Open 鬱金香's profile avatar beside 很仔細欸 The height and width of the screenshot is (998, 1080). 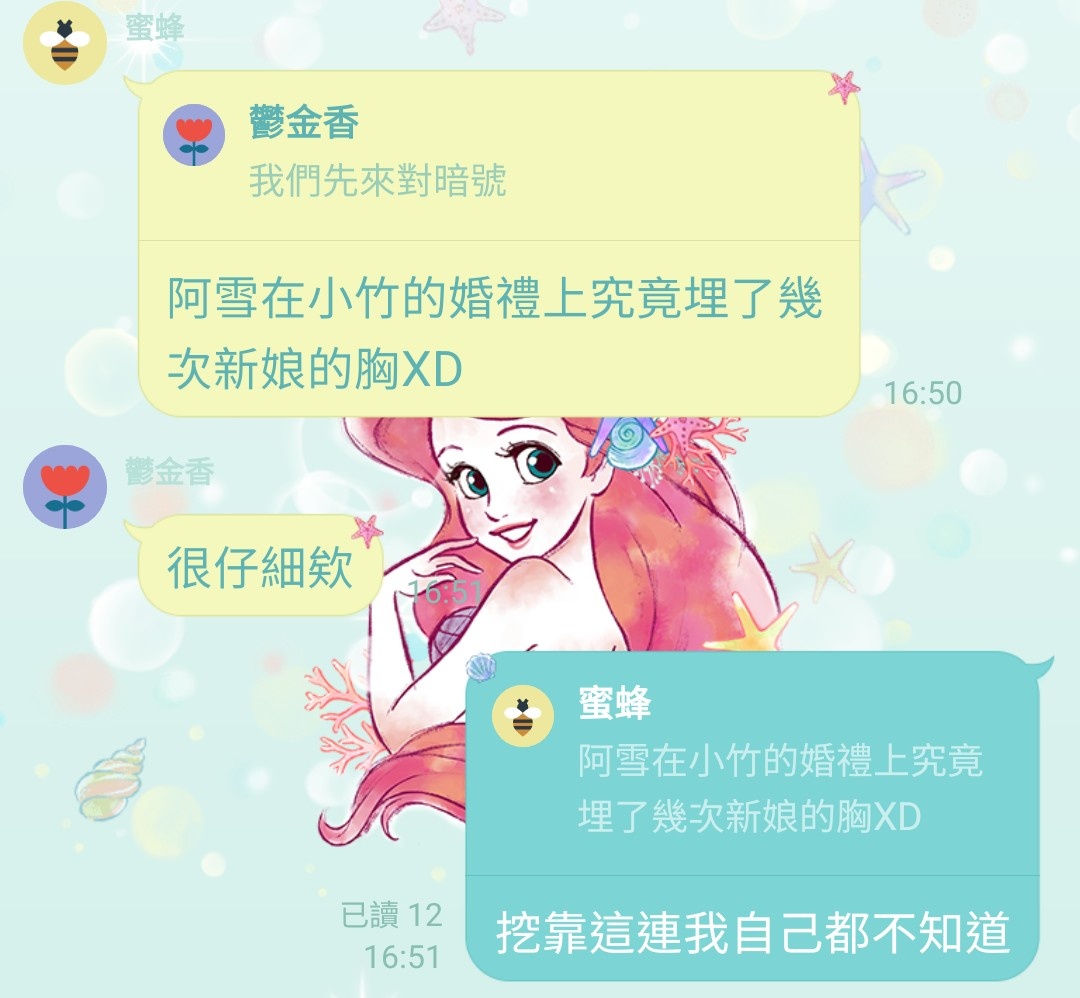64,486
